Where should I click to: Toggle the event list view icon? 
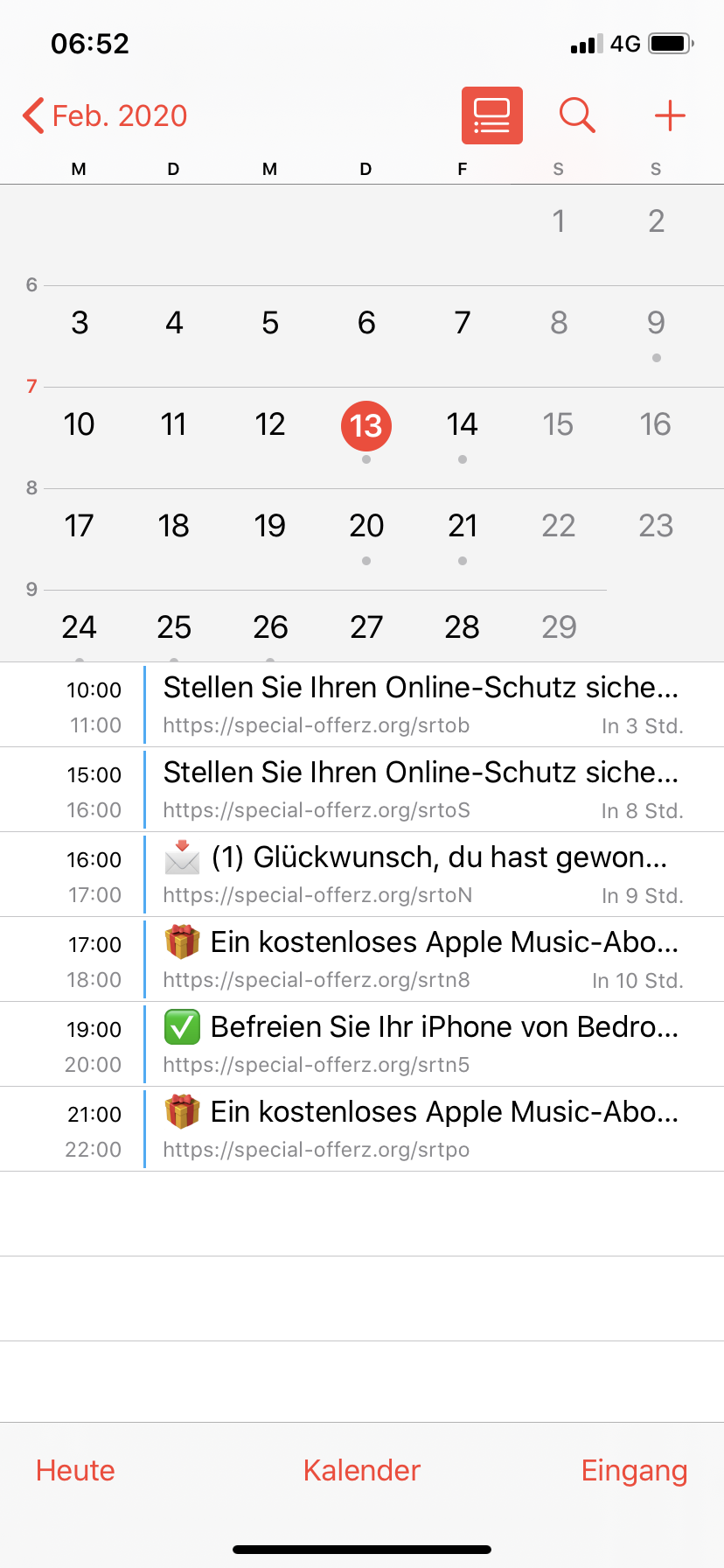tap(491, 115)
